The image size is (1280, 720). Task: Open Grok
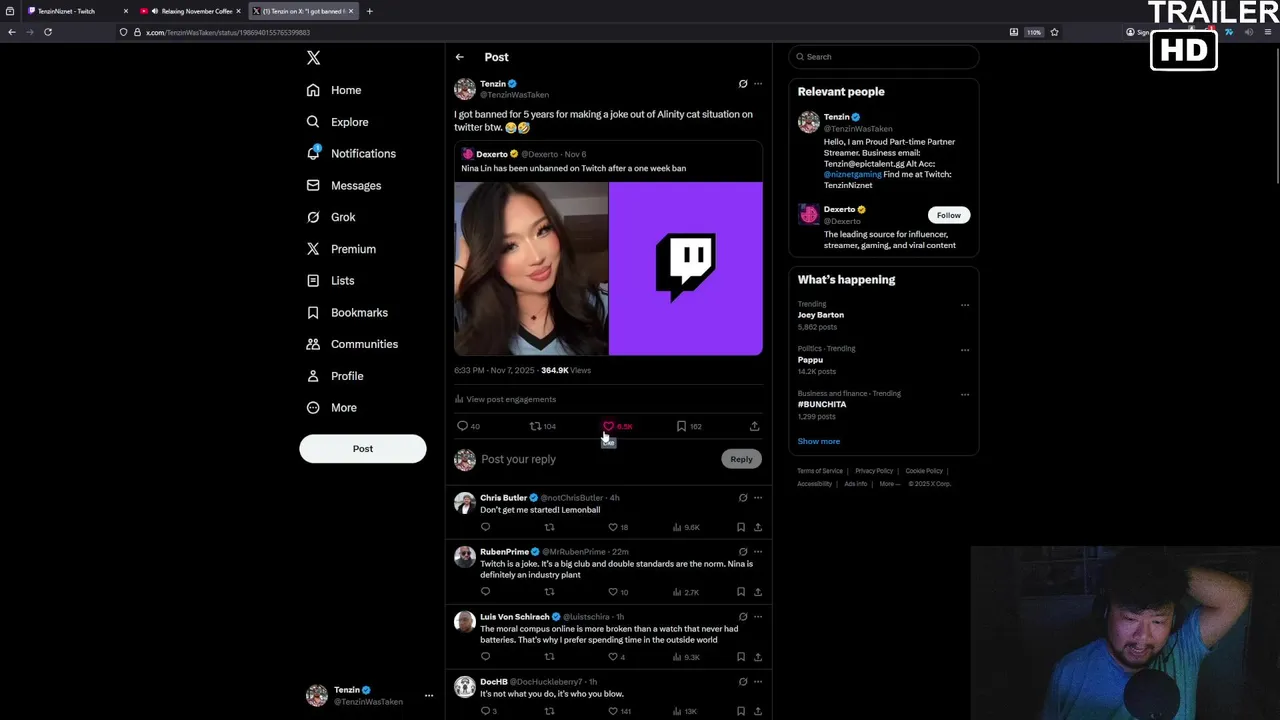pos(342,217)
